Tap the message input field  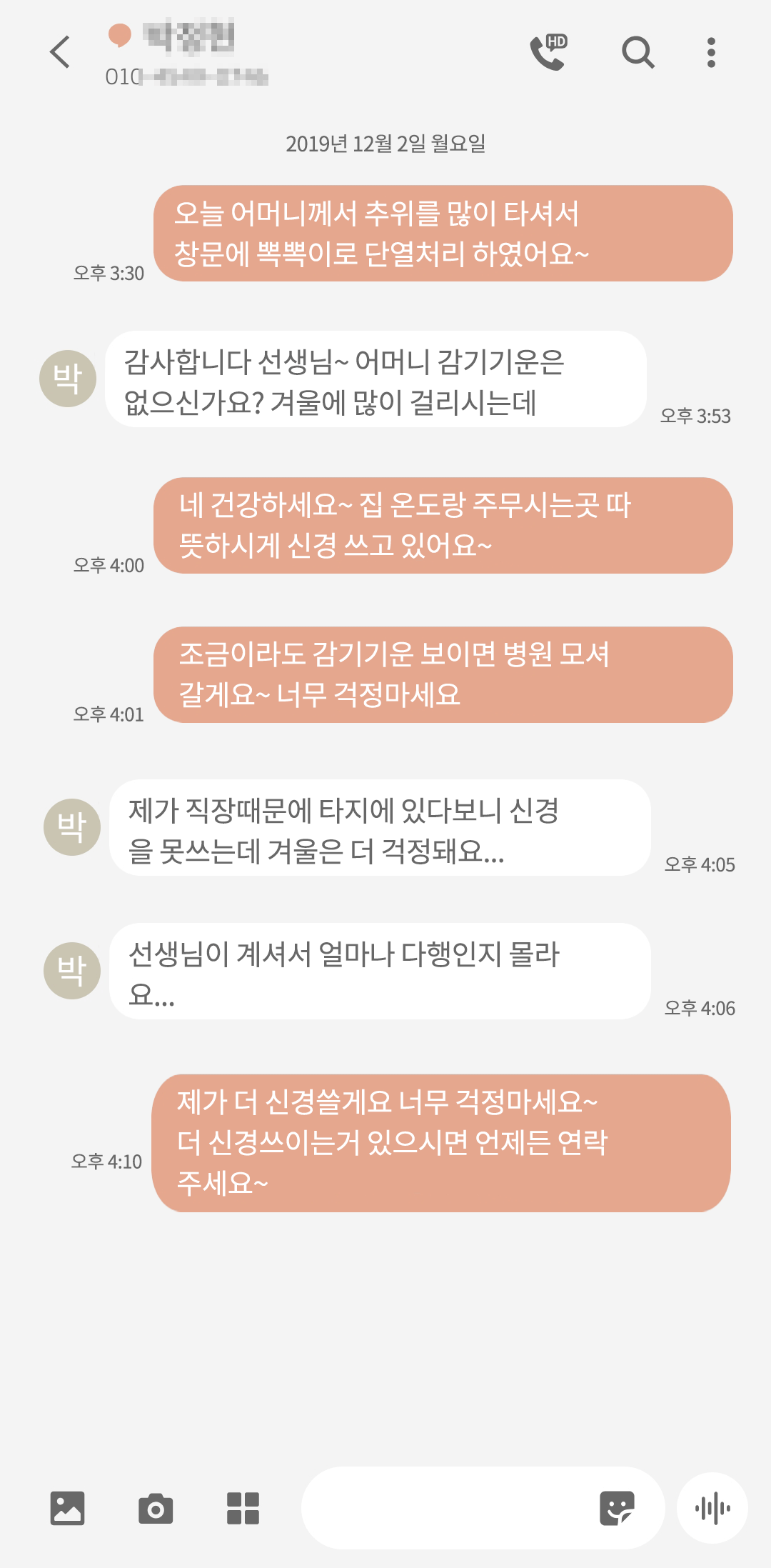[x=450, y=1508]
